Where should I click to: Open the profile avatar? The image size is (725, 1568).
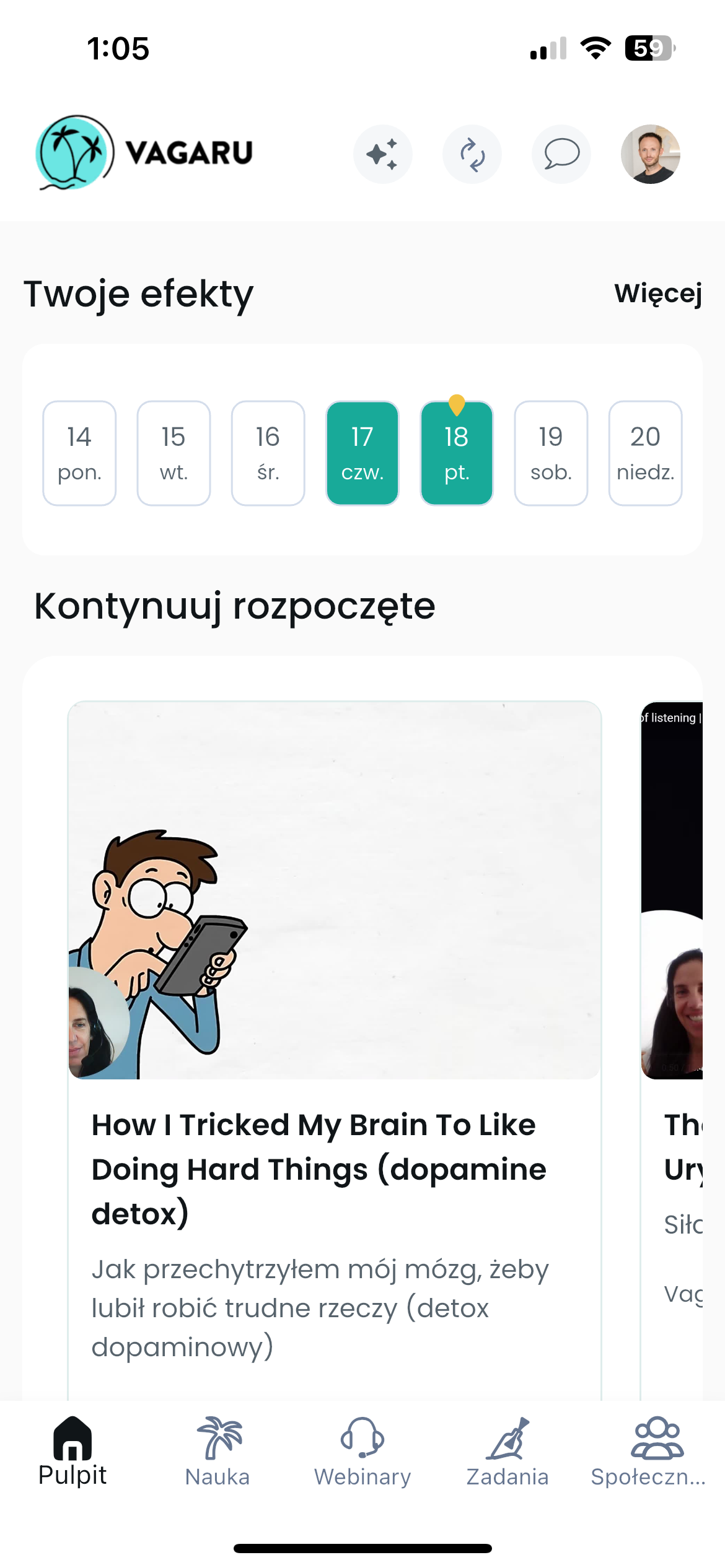[x=650, y=154]
